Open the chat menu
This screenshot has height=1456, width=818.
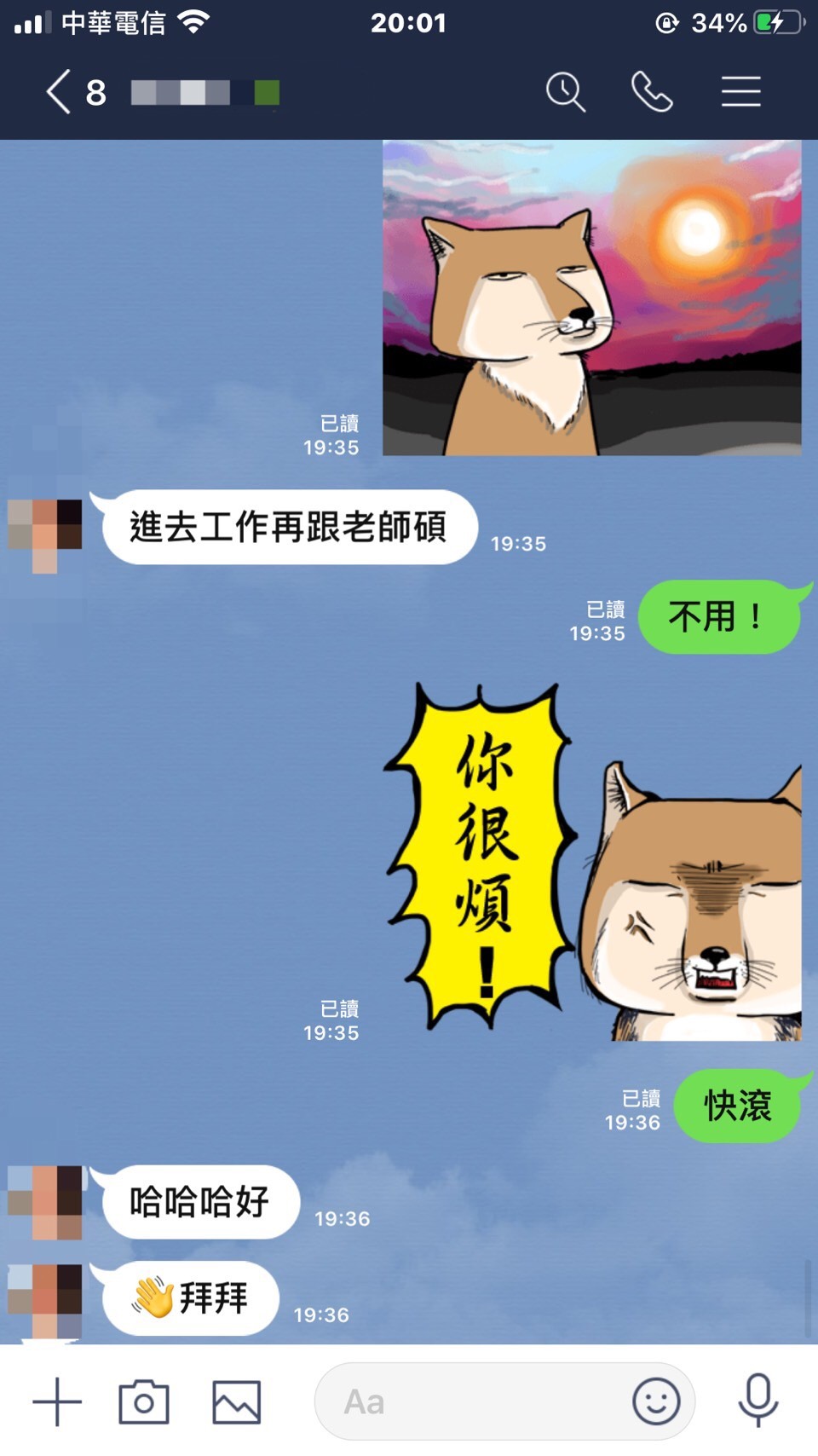click(740, 92)
